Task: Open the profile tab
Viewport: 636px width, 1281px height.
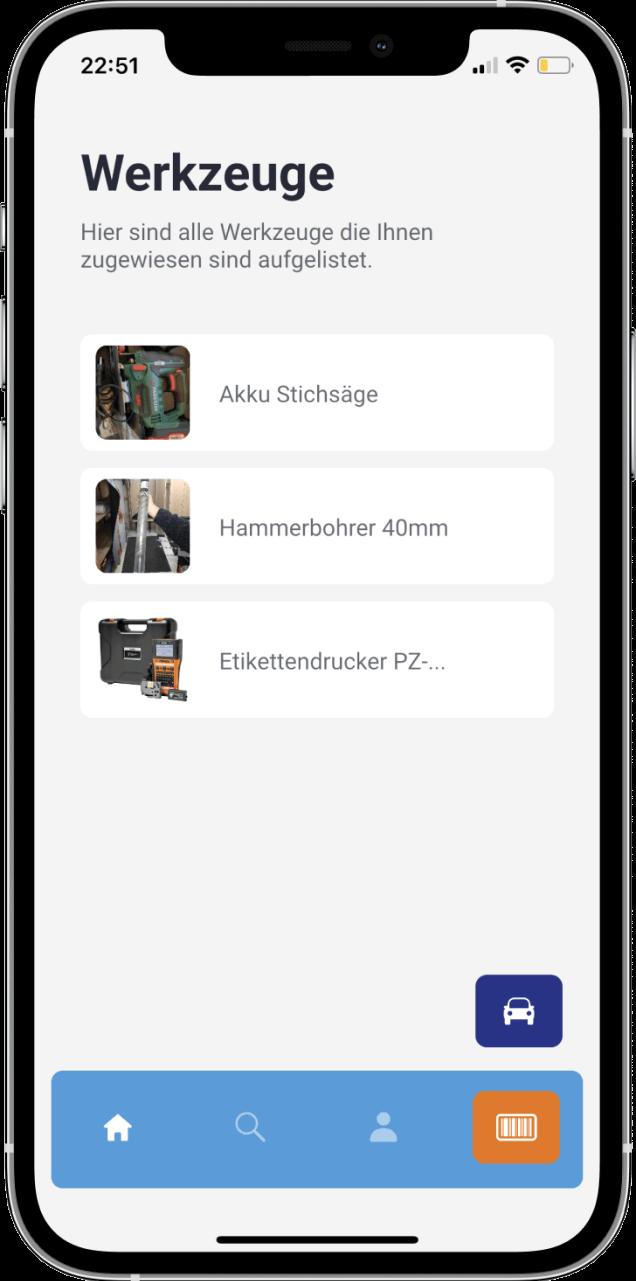Action: point(383,1128)
